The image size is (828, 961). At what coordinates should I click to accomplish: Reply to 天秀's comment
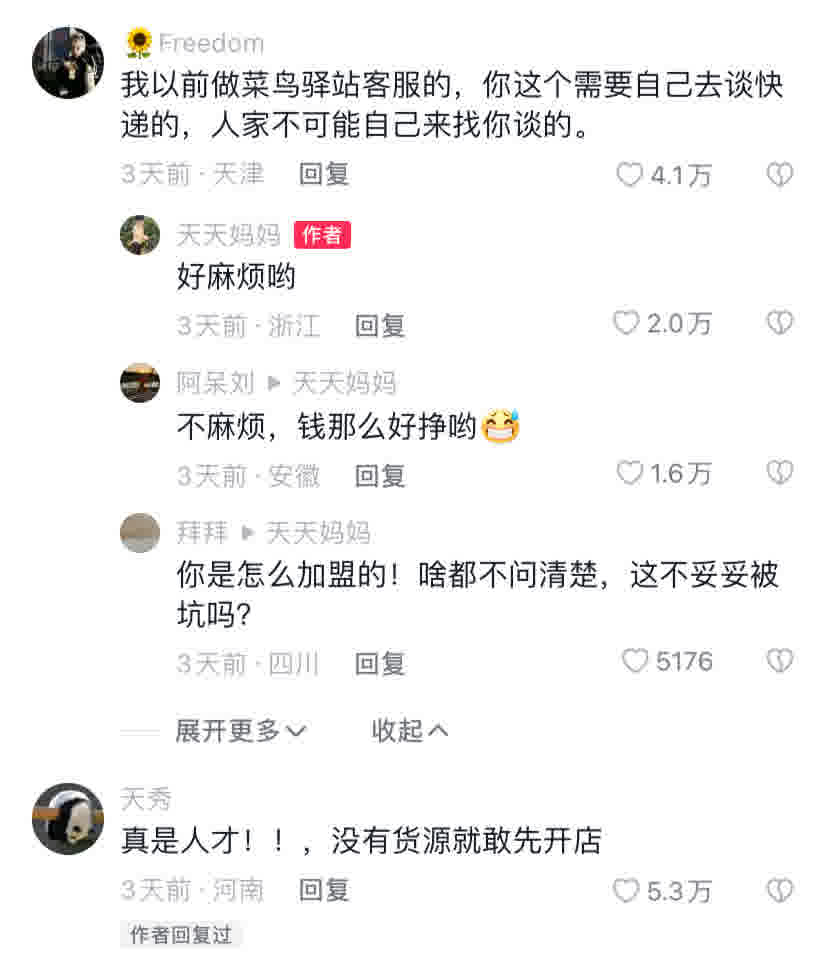(324, 889)
